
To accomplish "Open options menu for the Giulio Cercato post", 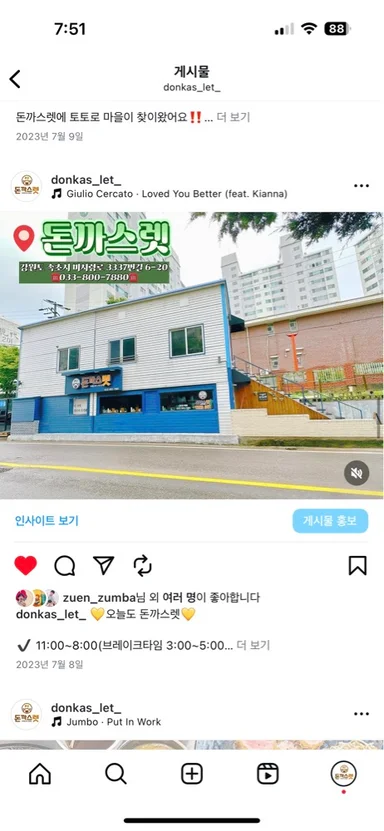I will 361,186.
